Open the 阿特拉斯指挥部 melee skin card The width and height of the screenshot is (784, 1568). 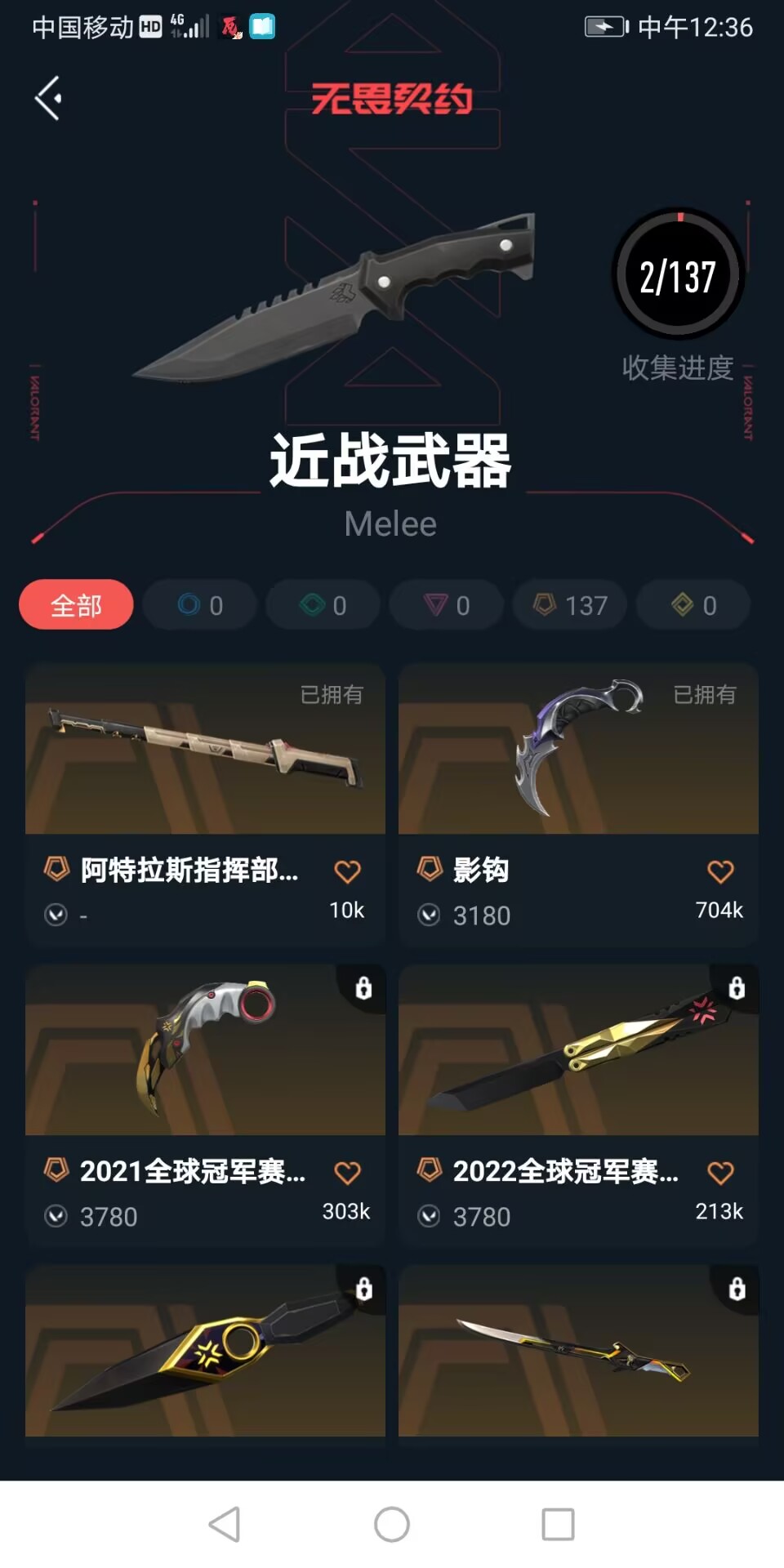pos(205,805)
